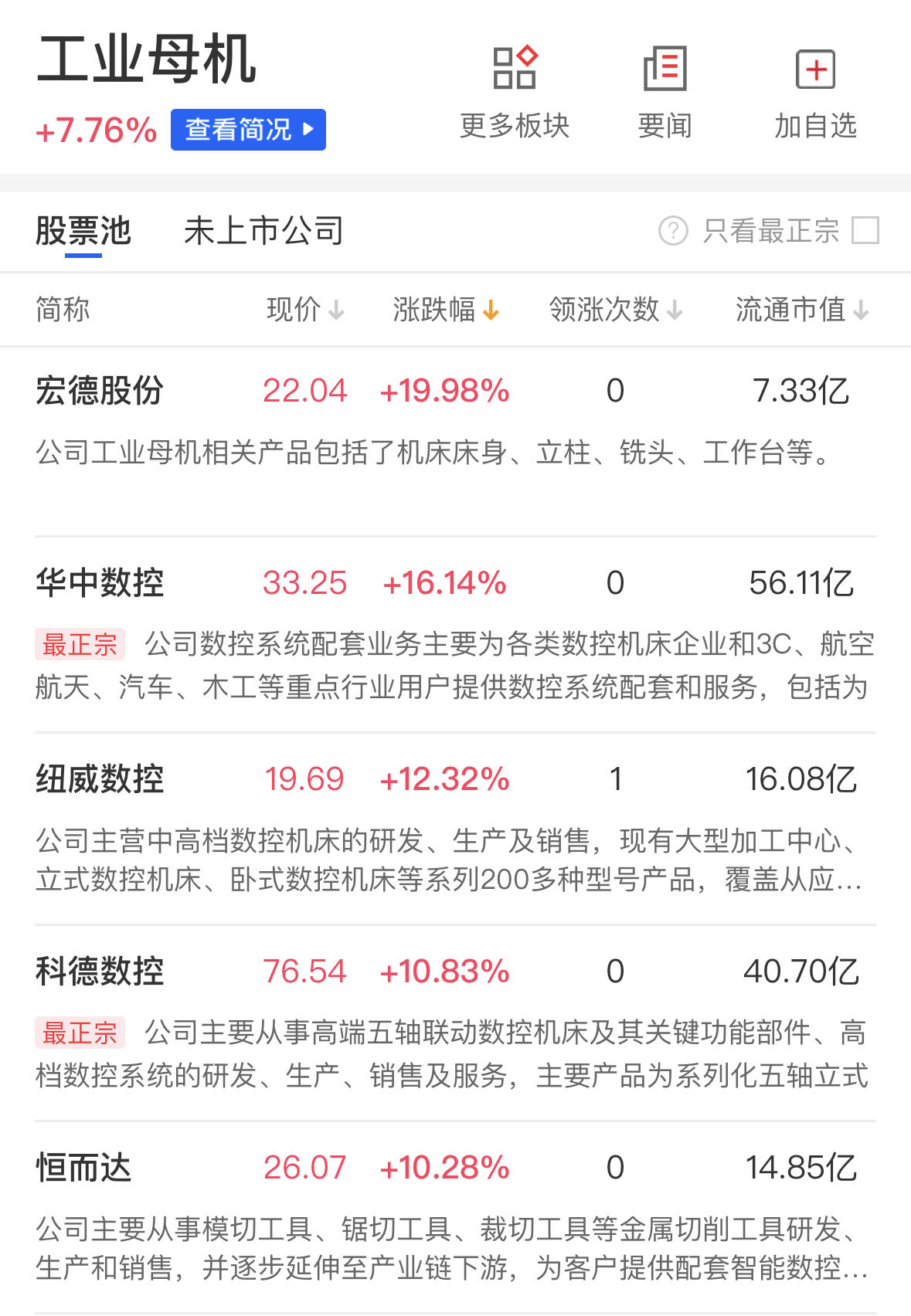Image resolution: width=911 pixels, height=1316 pixels.
Task: Open the 宏德股份 stock row
Action: [99, 391]
